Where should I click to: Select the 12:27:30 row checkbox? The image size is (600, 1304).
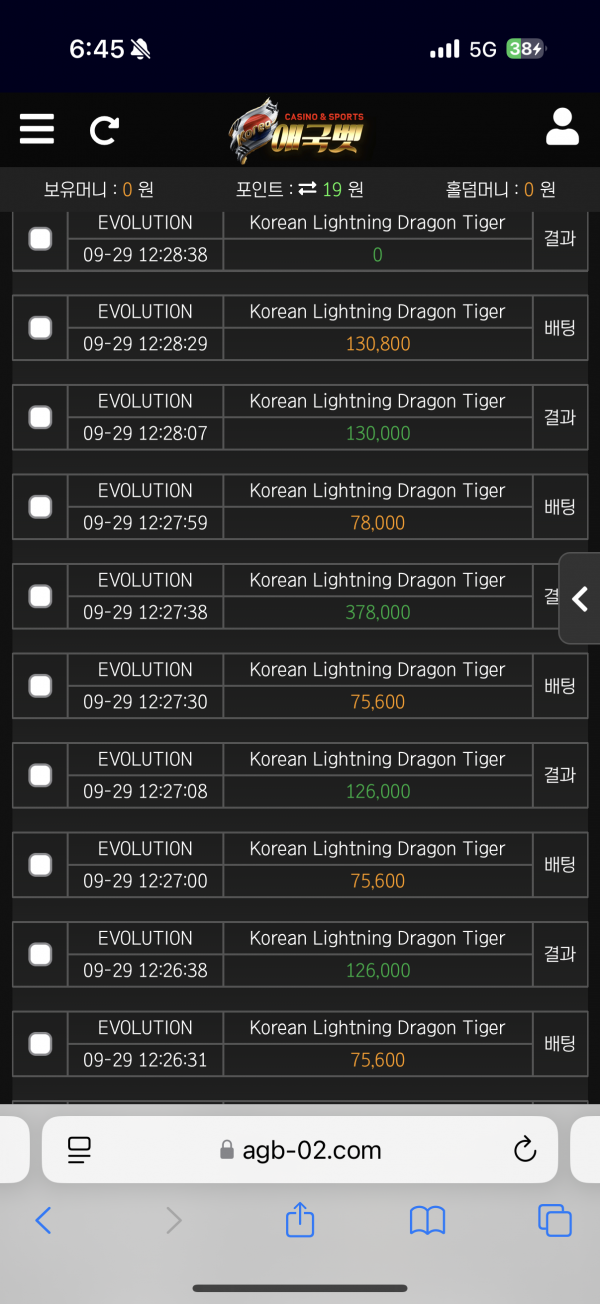tap(40, 686)
